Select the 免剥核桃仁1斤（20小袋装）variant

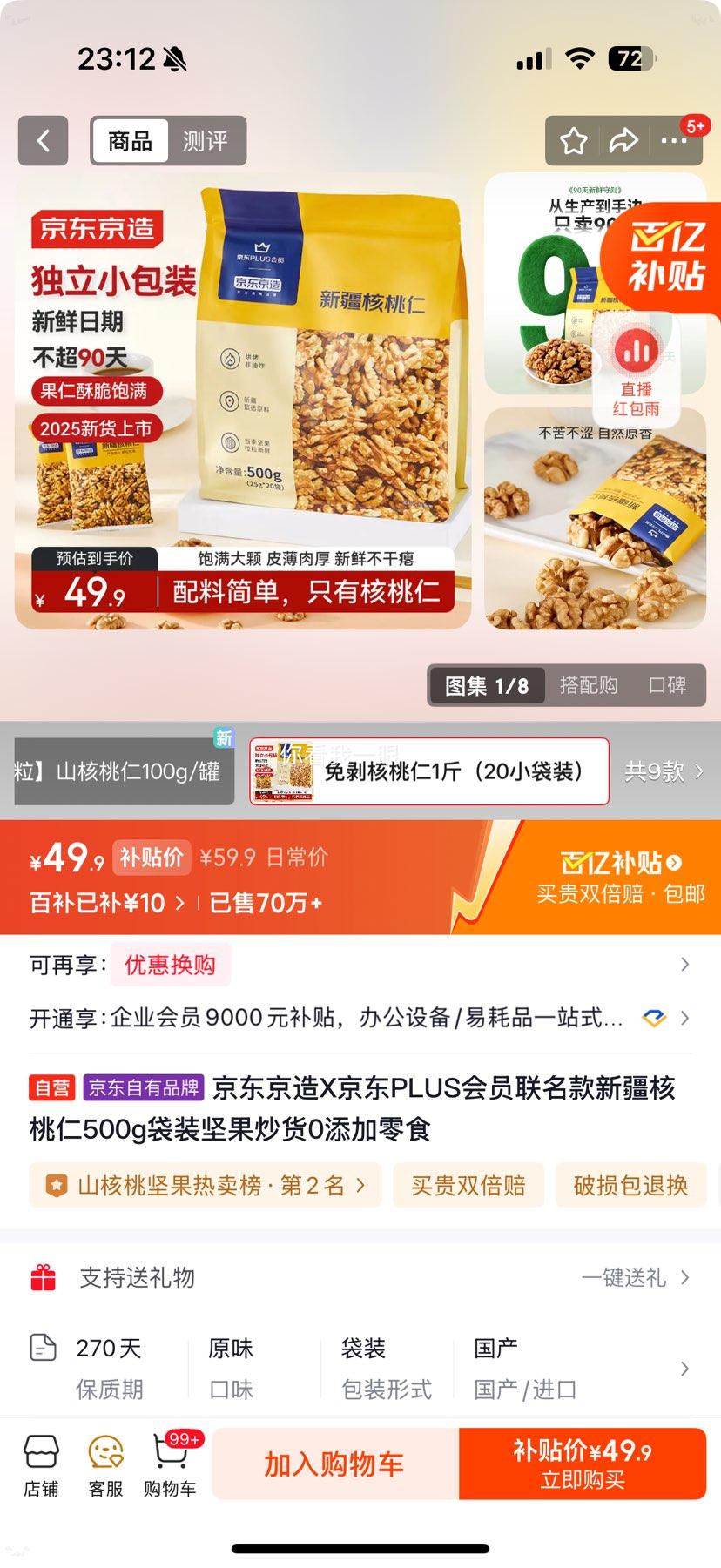[430, 771]
